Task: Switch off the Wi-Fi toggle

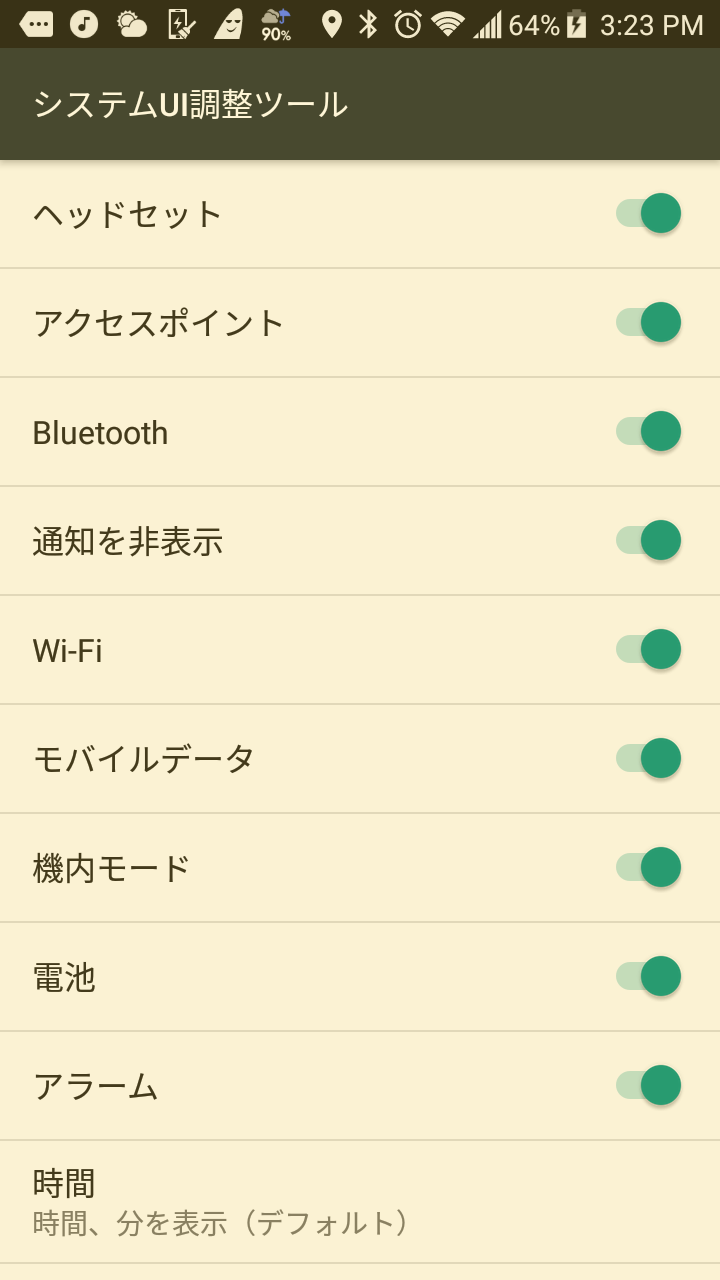Action: 649,649
